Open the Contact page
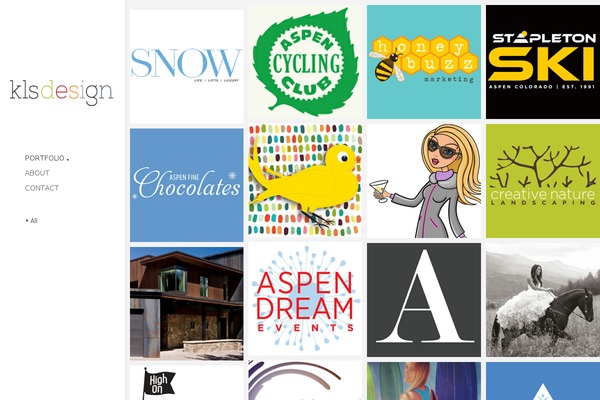600x400 pixels. (42, 188)
